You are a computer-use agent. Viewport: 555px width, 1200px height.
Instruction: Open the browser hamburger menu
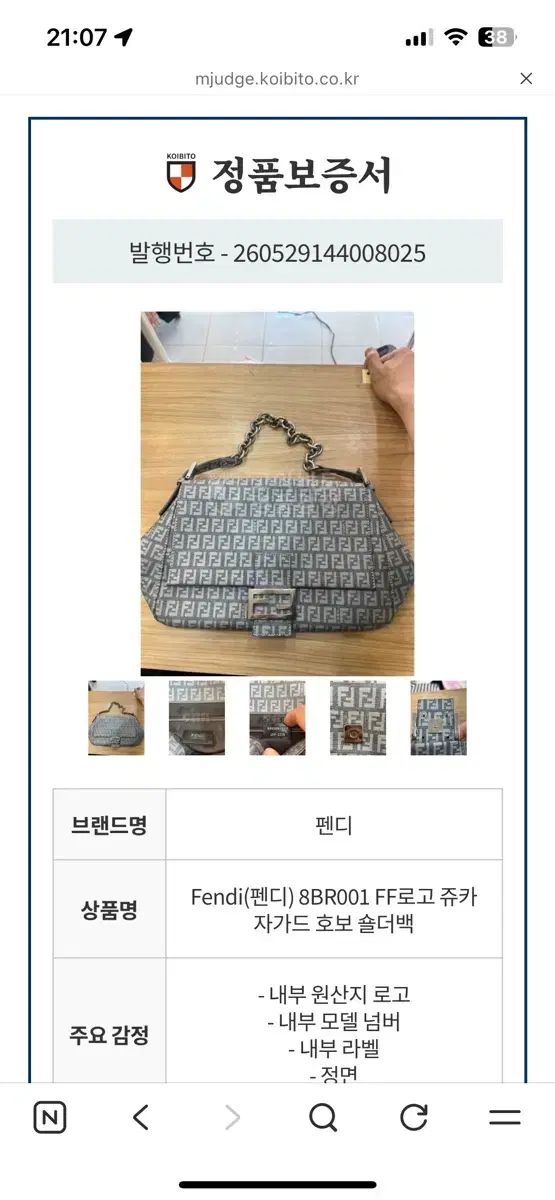(x=505, y=1117)
